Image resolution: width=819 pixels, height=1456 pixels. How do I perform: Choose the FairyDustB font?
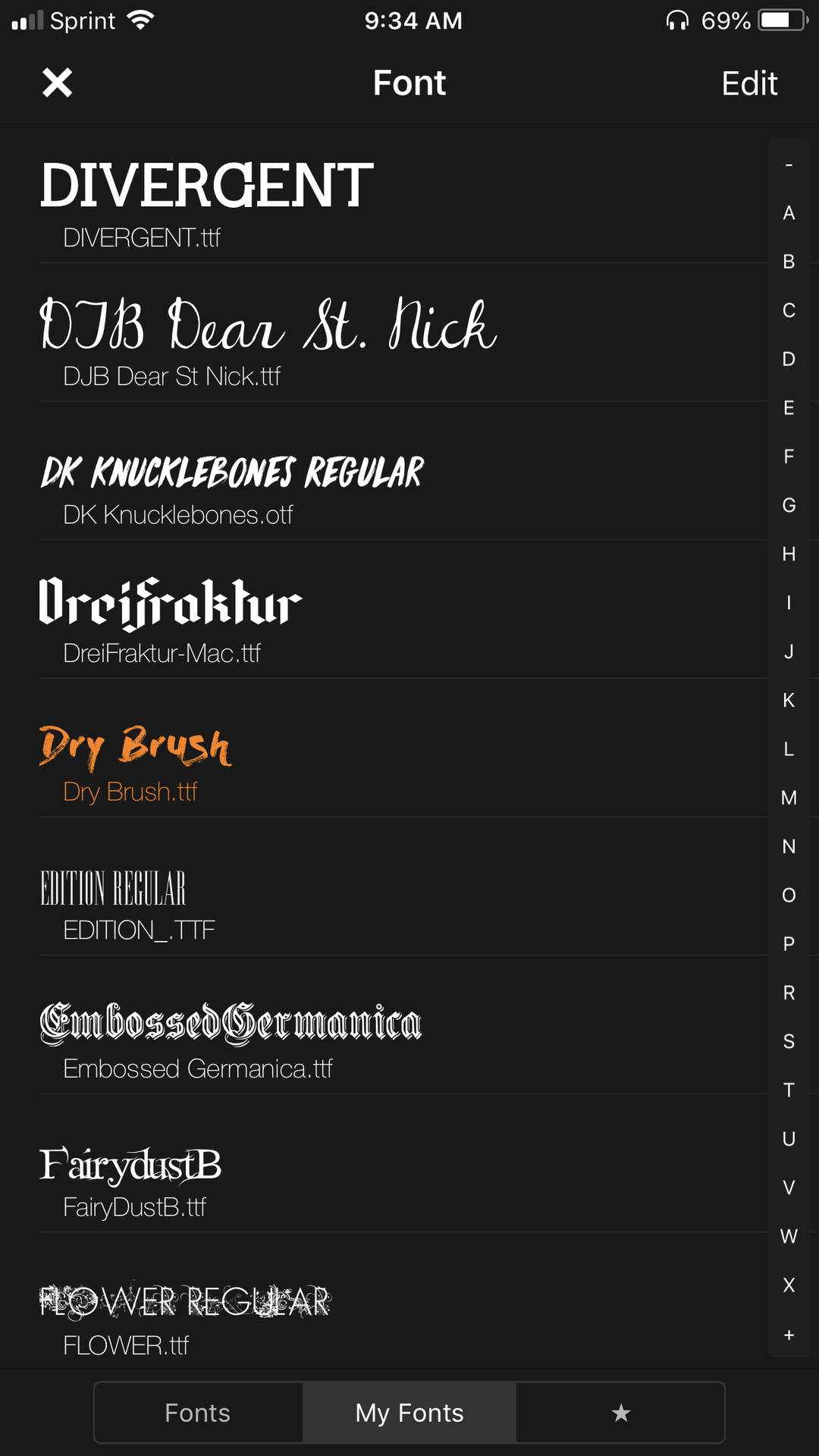pyautogui.click(x=403, y=1163)
